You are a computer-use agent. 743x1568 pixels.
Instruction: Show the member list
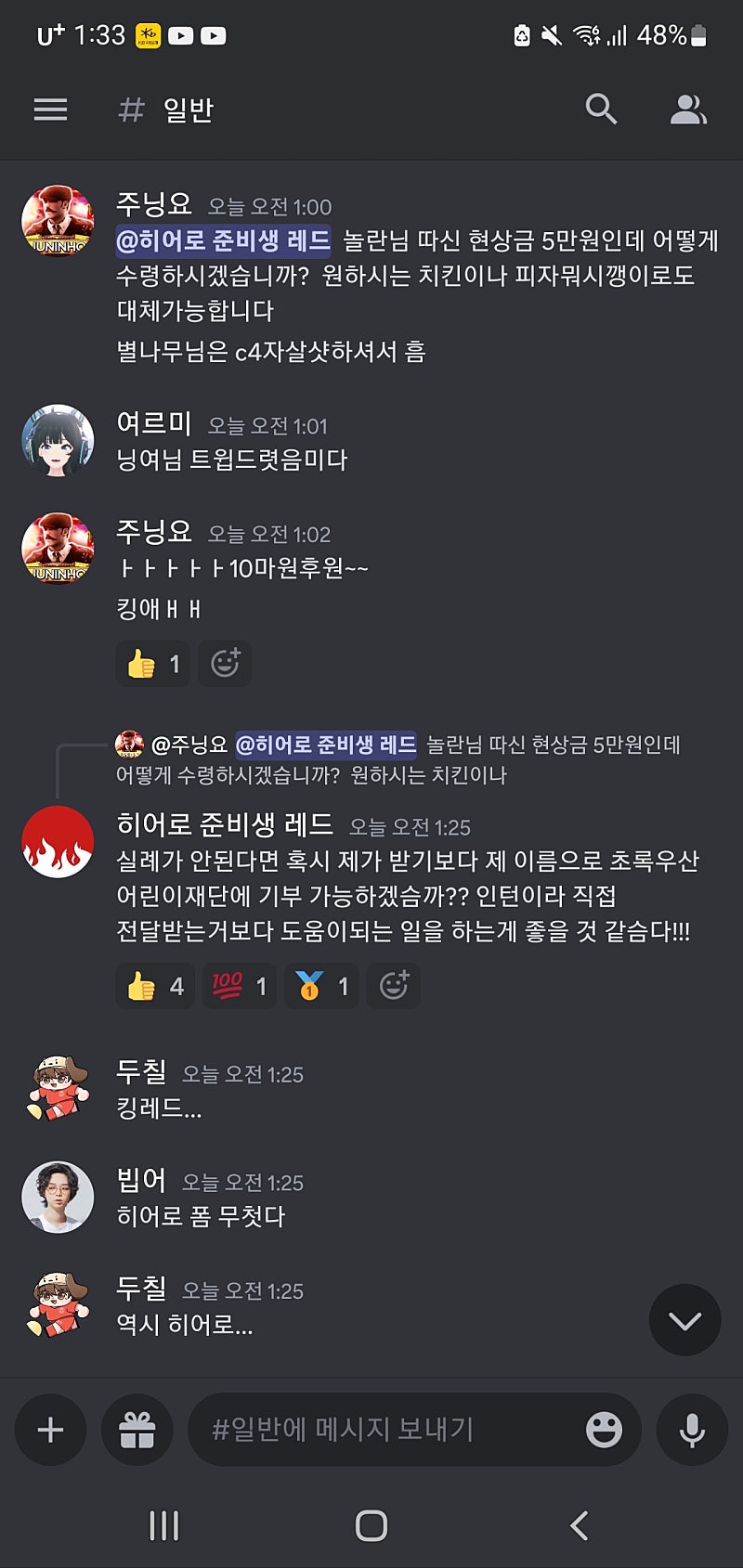click(x=688, y=110)
